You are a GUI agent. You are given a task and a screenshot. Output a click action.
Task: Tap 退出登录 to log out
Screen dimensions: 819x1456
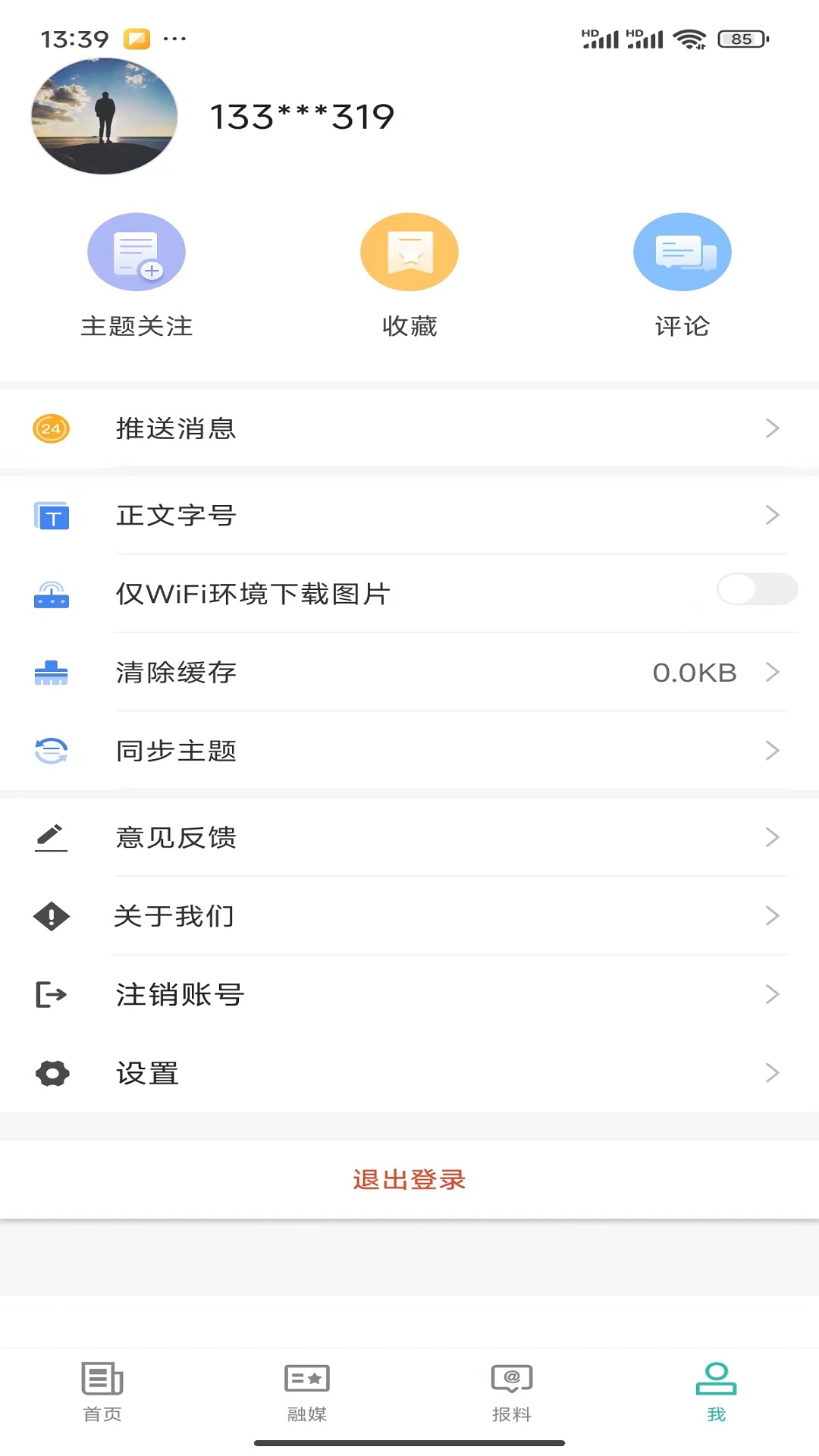click(409, 1179)
